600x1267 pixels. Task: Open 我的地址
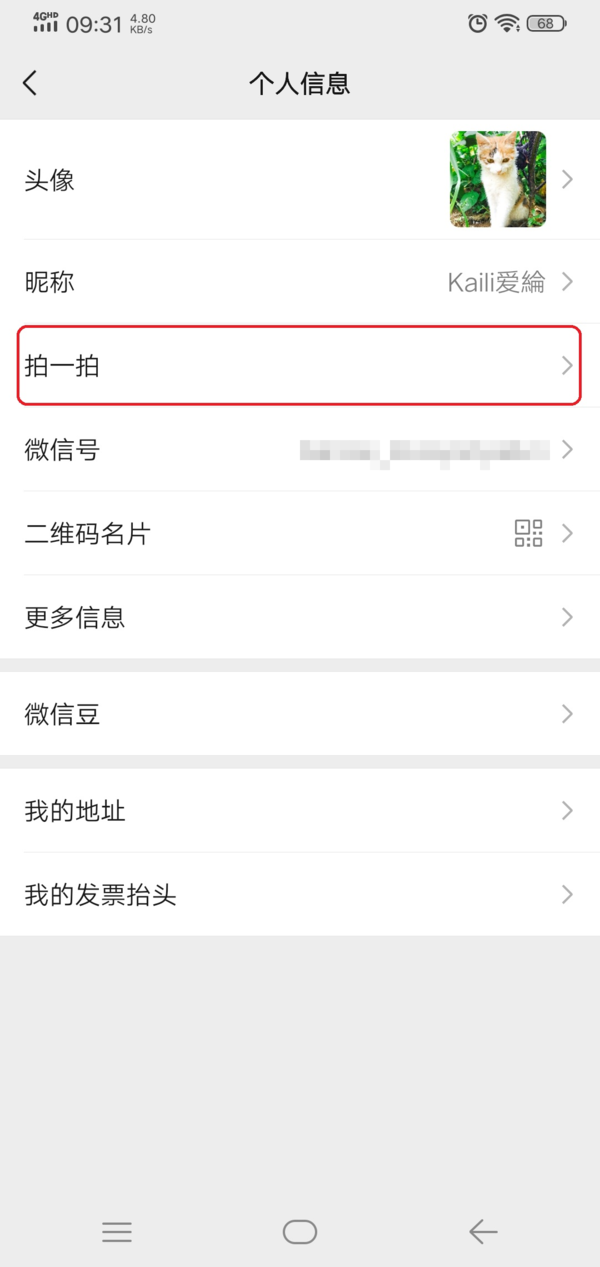point(300,810)
